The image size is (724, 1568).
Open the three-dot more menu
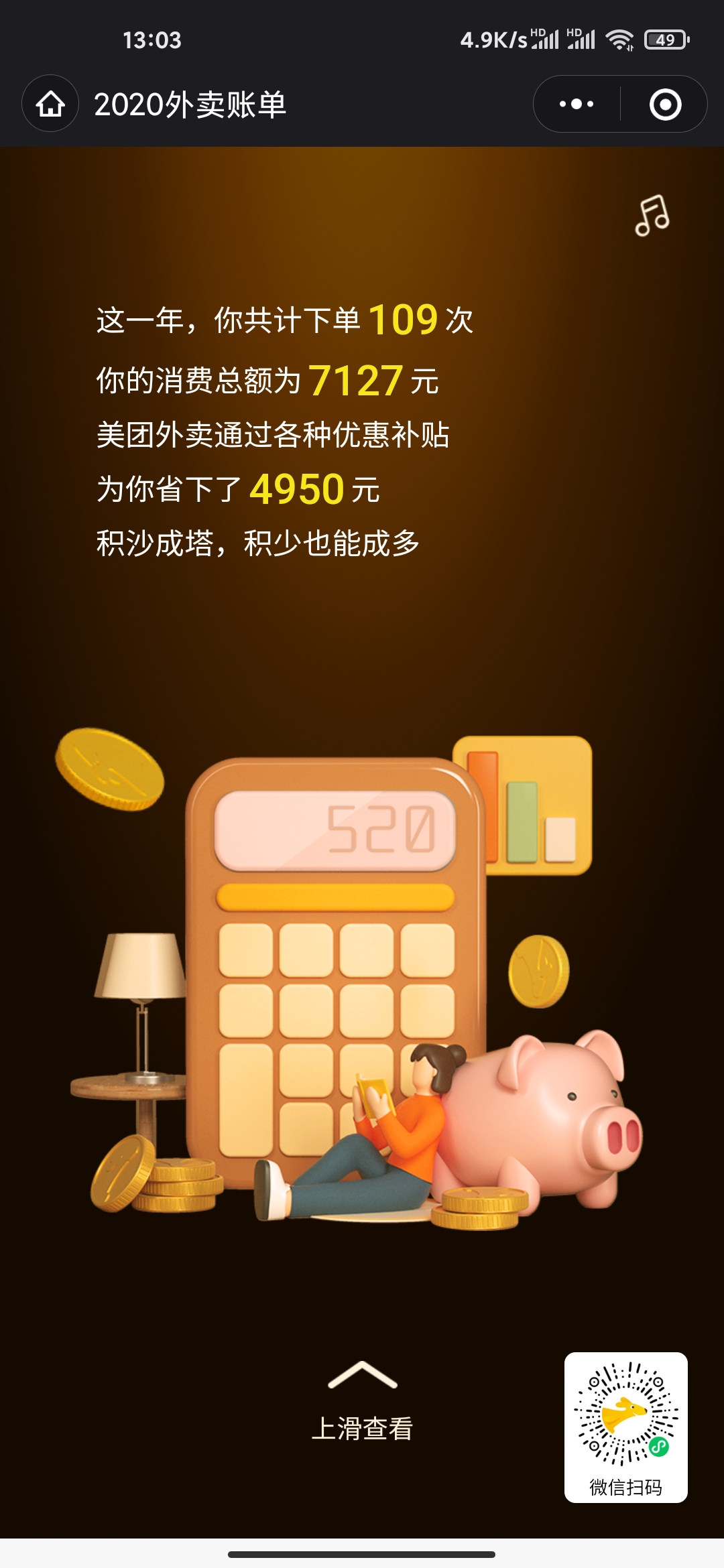[x=577, y=104]
